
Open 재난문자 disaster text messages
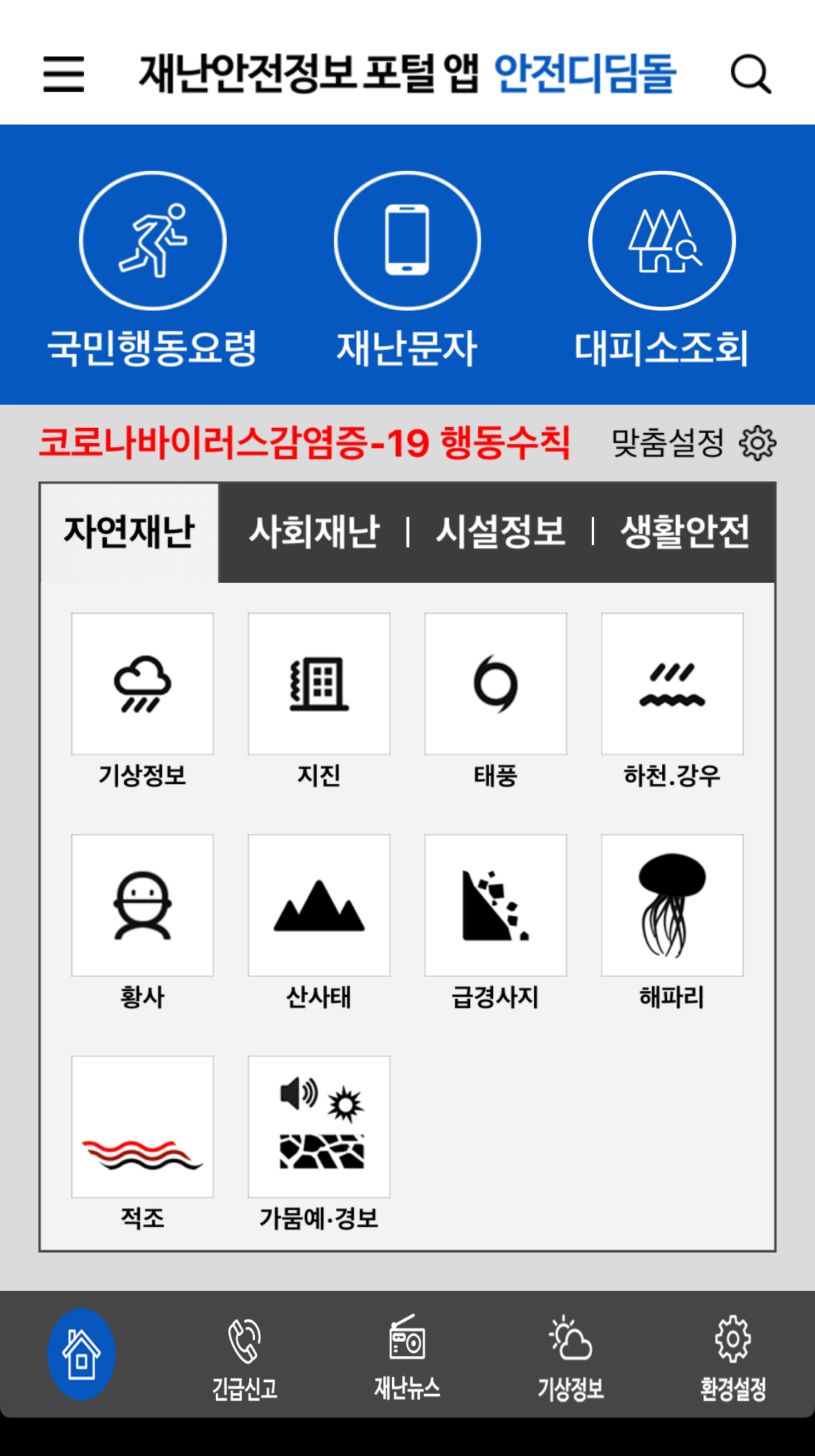(407, 241)
